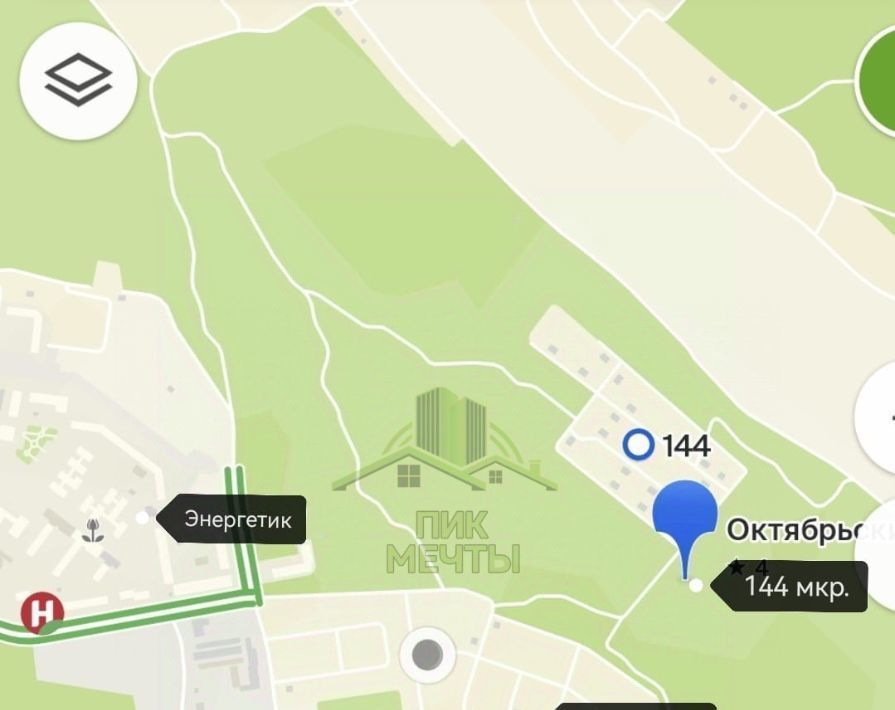Open the map layers button
The image size is (895, 710).
(x=79, y=80)
